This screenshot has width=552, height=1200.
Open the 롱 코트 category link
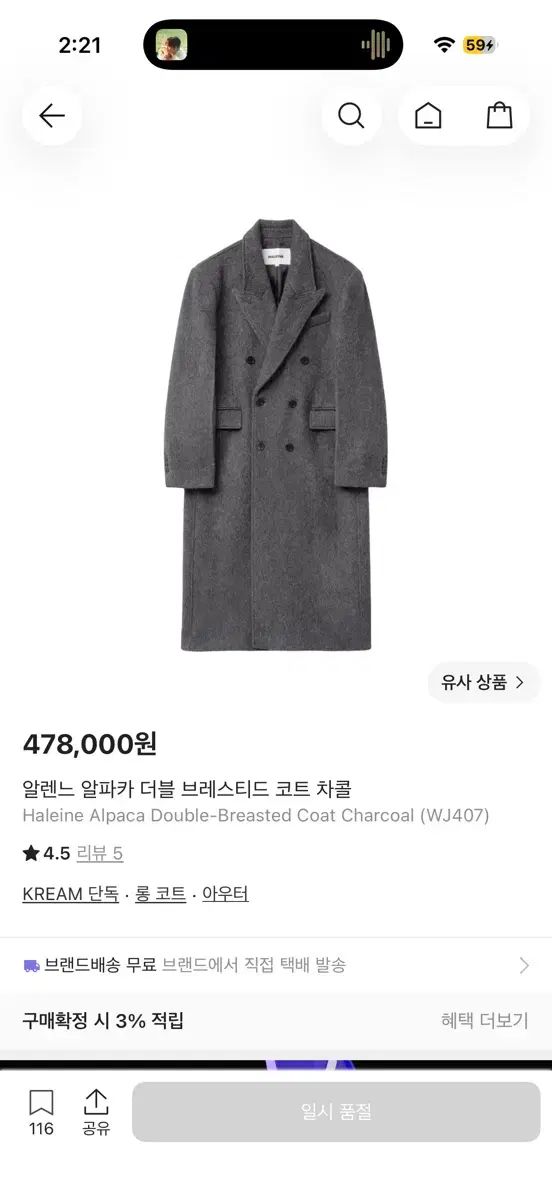161,894
